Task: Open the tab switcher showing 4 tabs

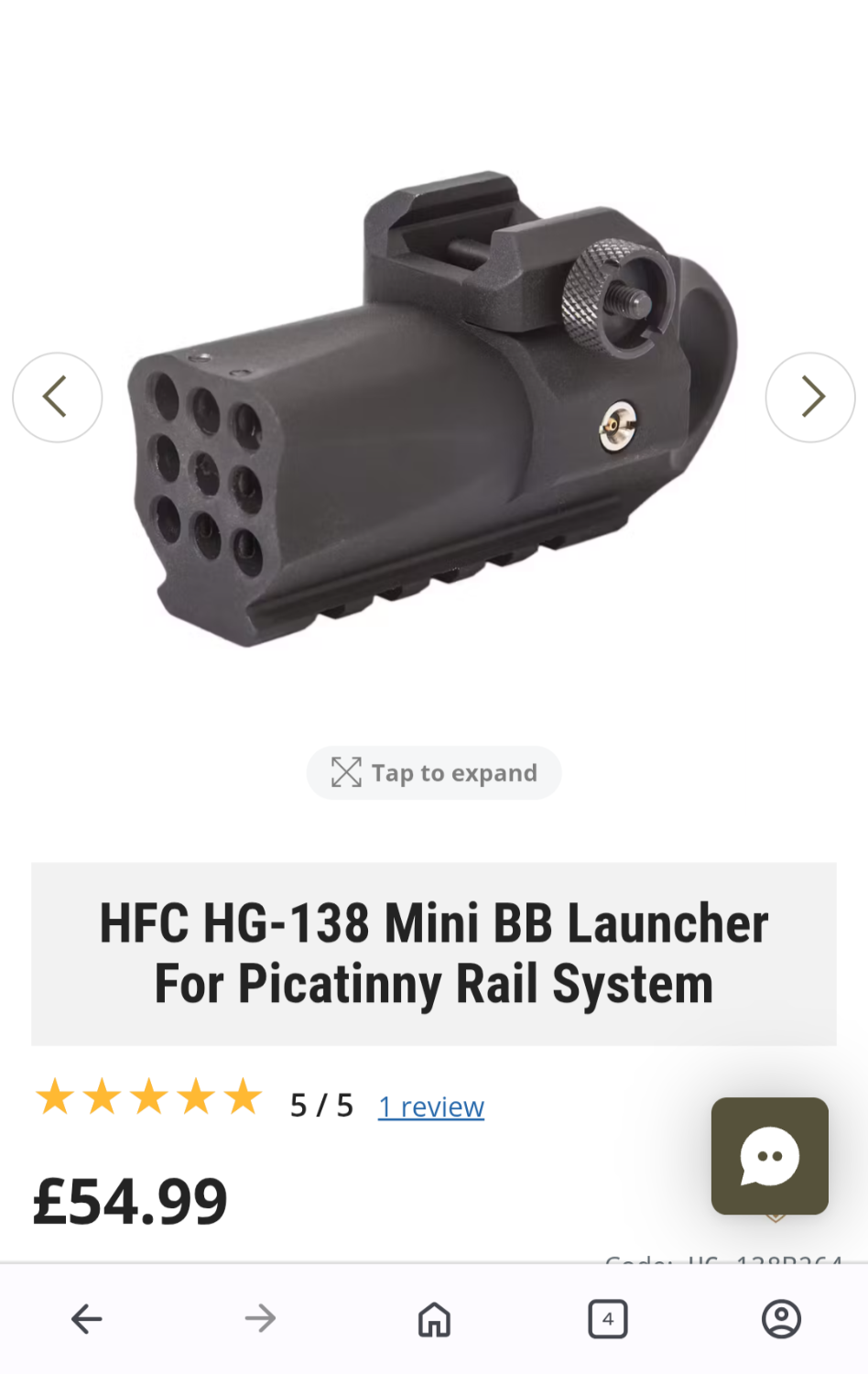Action: 608,1319
